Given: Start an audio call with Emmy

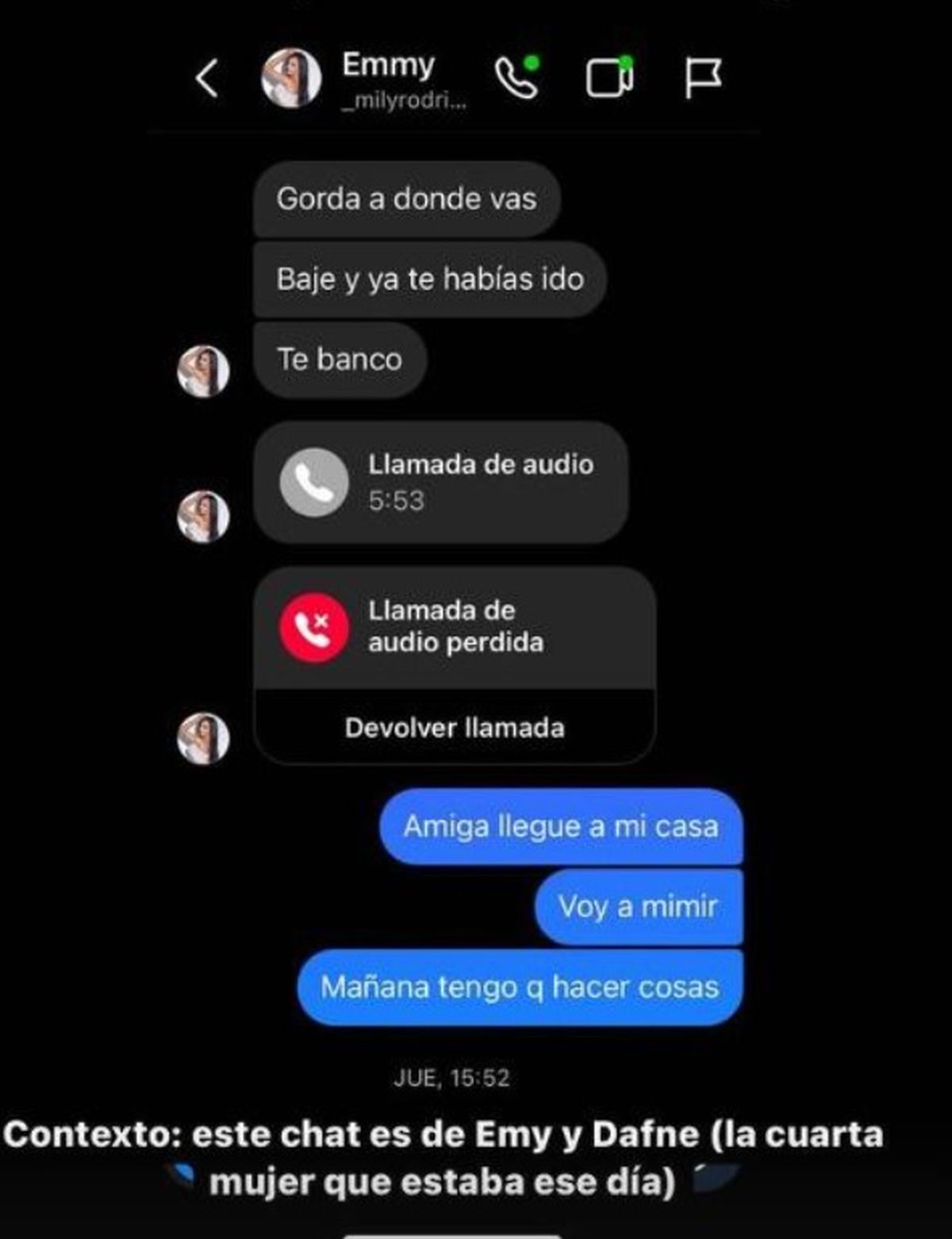Looking at the screenshot, I should (517, 78).
